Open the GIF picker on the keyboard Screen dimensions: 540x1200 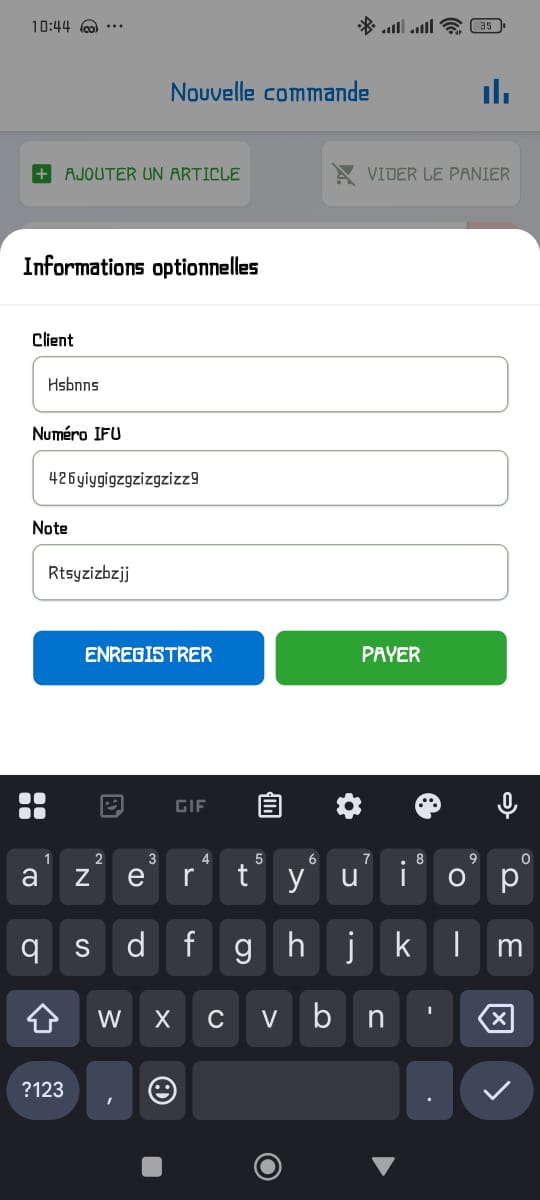click(x=190, y=805)
